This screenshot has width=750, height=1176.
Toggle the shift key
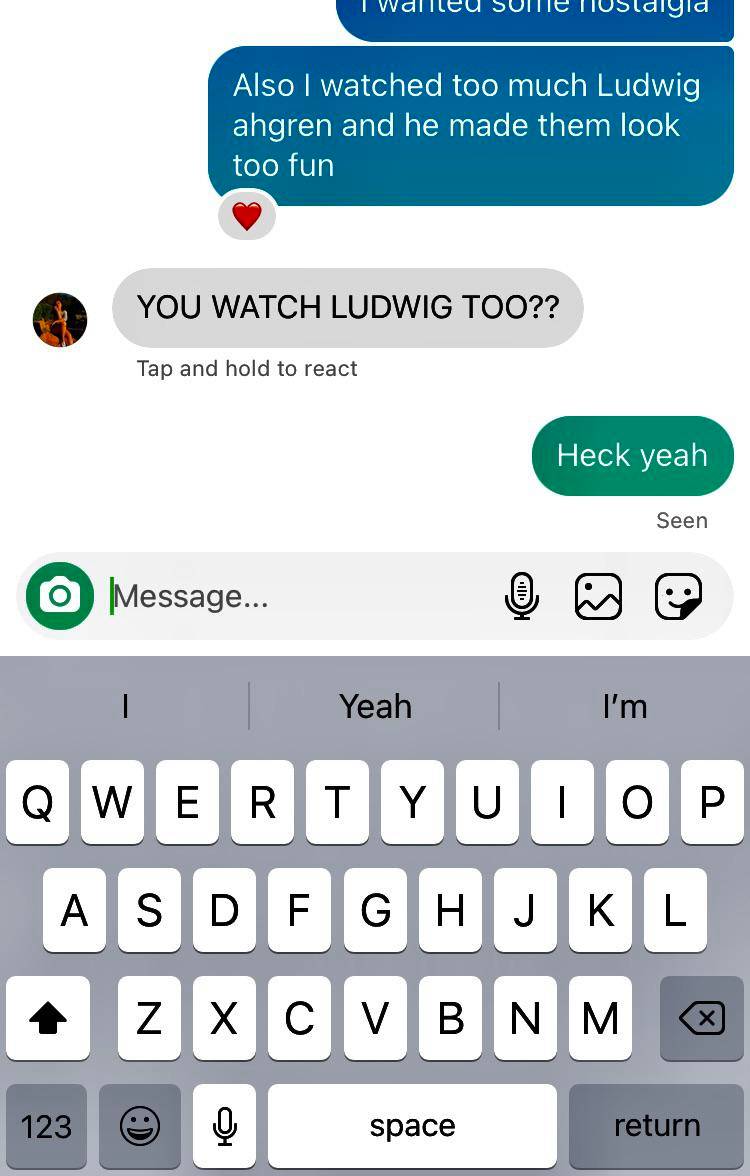(48, 1018)
